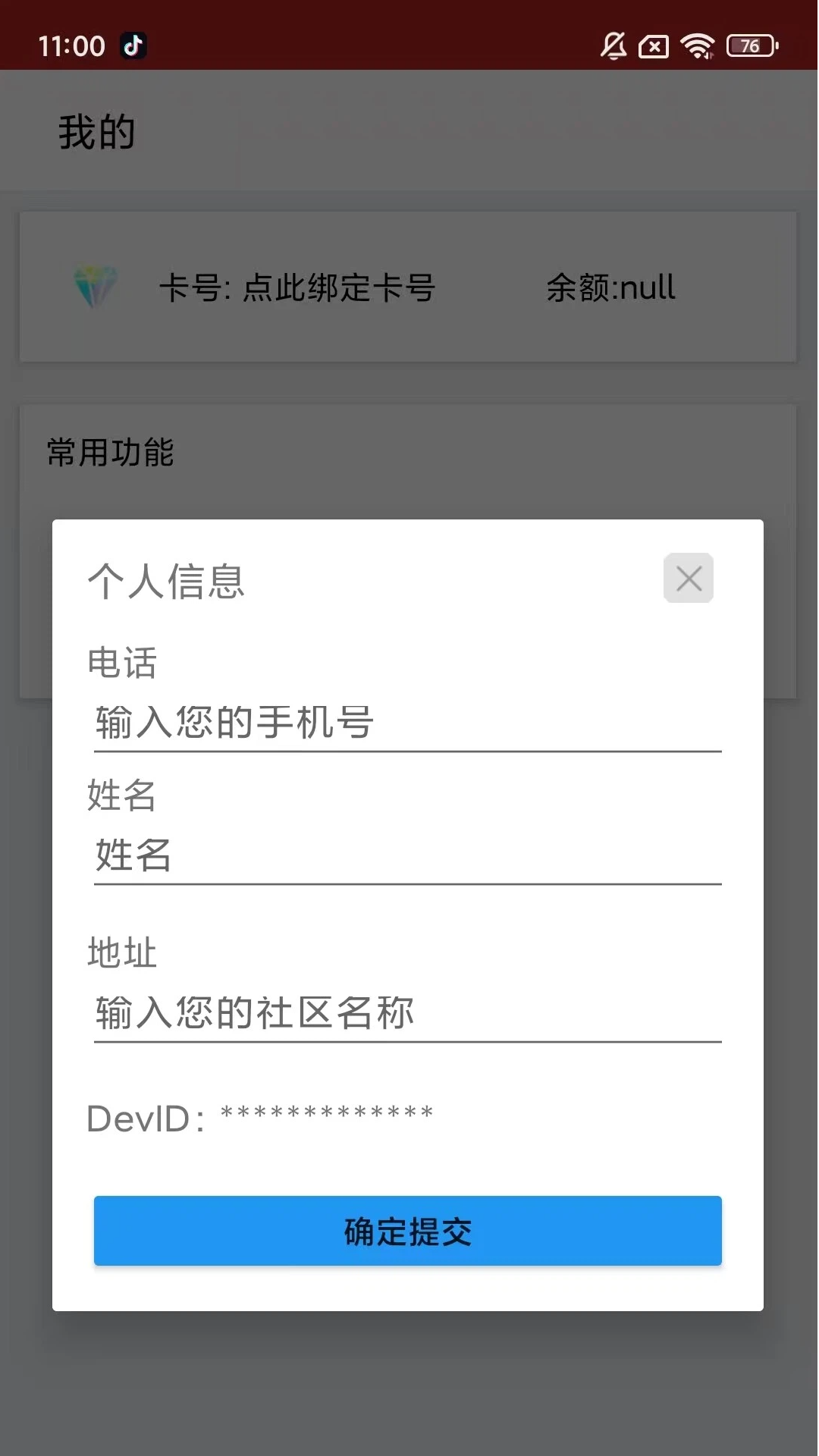This screenshot has width=819, height=1456.
Task: Open the 我的 page header
Action: point(97,130)
